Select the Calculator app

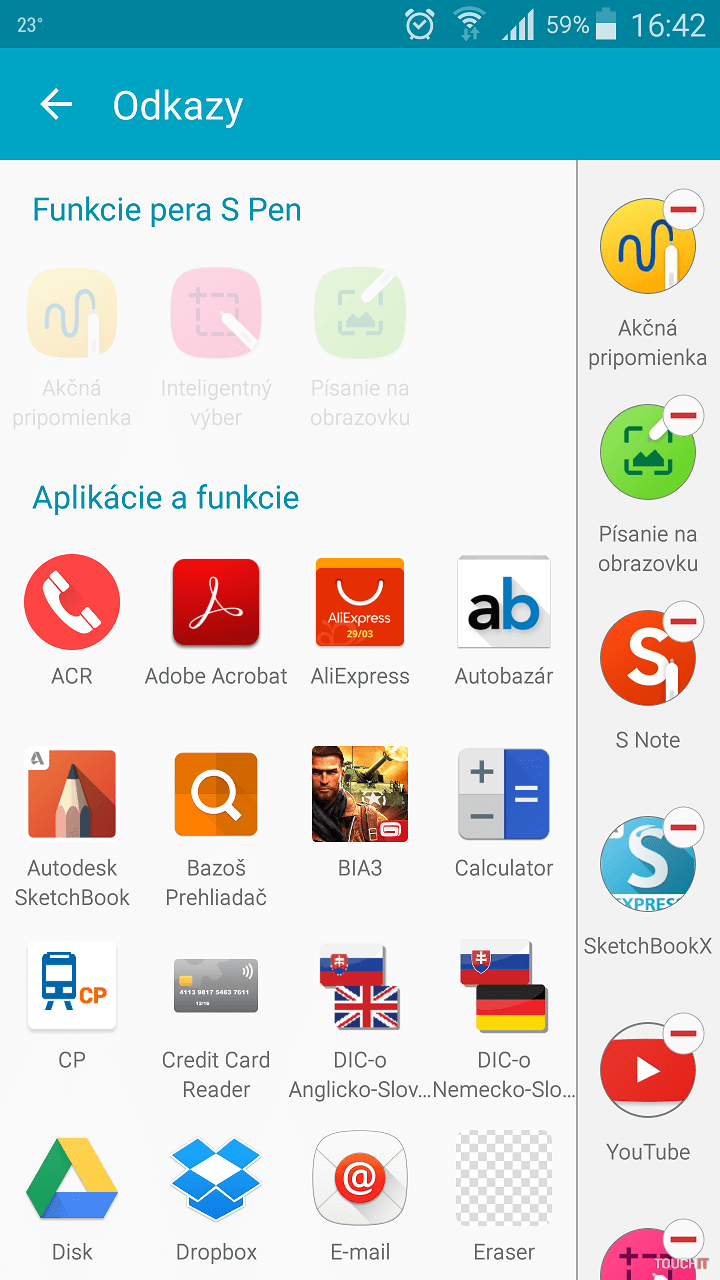(504, 795)
